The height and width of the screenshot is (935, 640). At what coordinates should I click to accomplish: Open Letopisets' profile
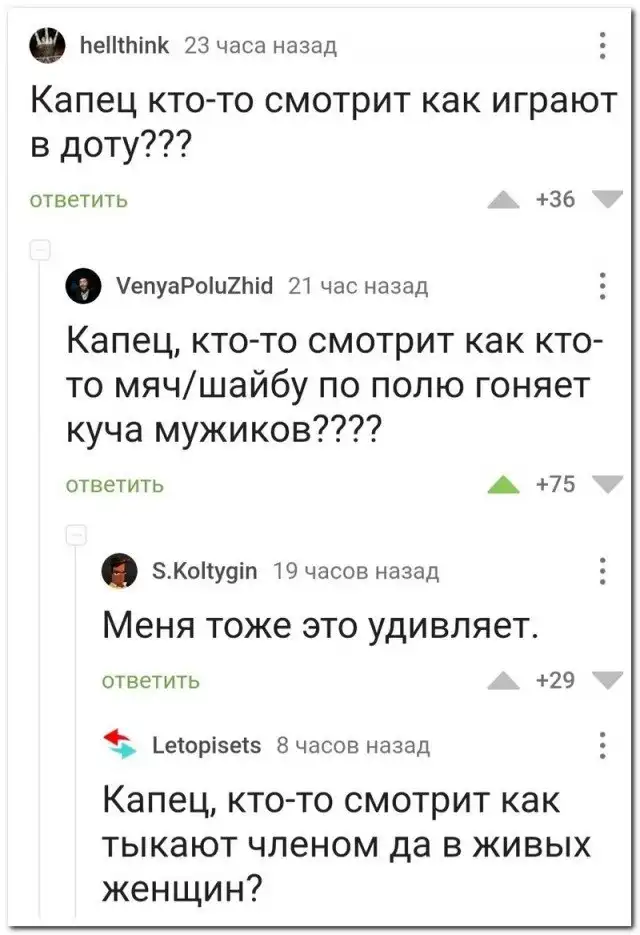(203, 745)
